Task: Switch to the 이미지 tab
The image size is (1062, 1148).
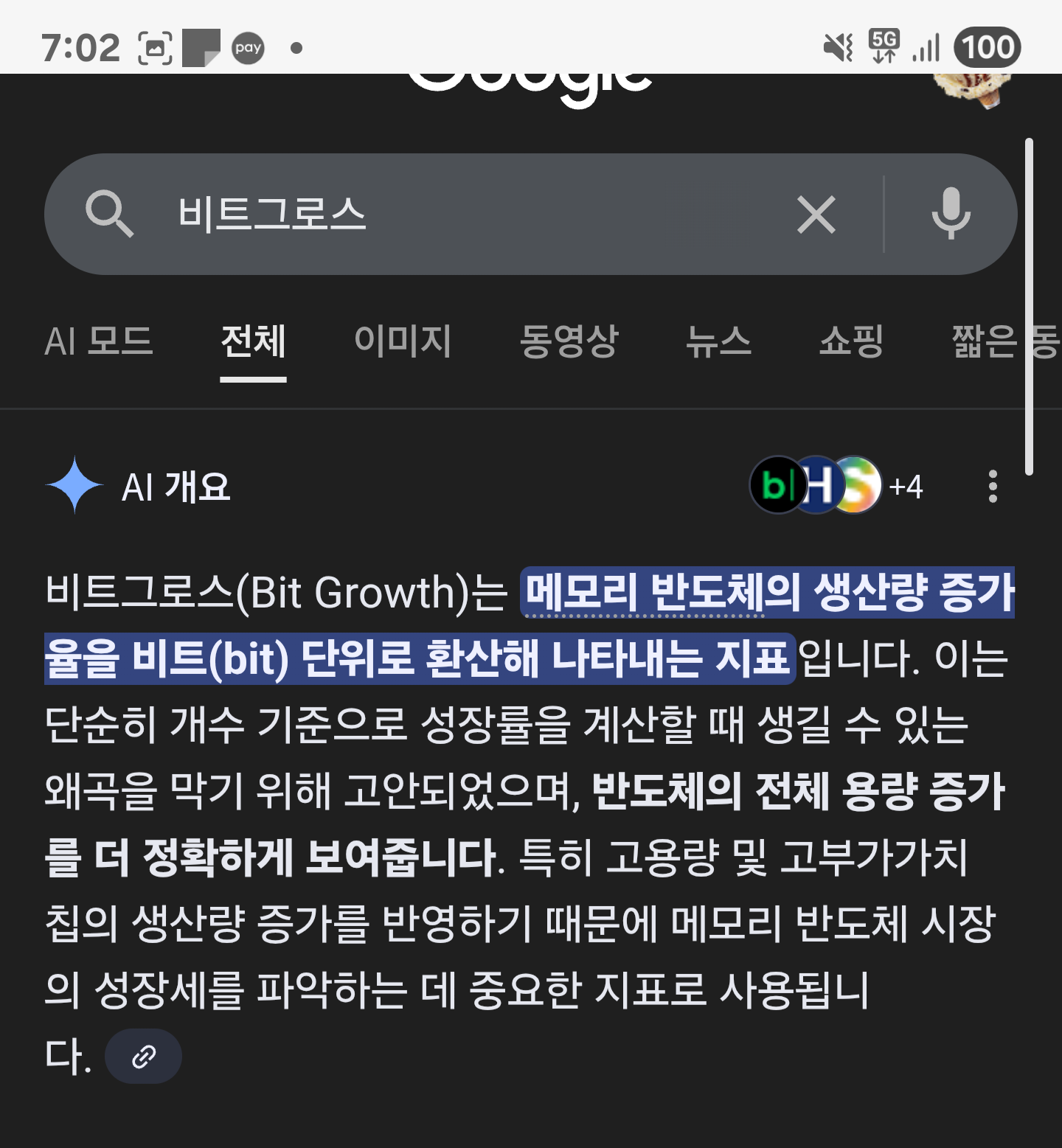Action: click(x=403, y=341)
